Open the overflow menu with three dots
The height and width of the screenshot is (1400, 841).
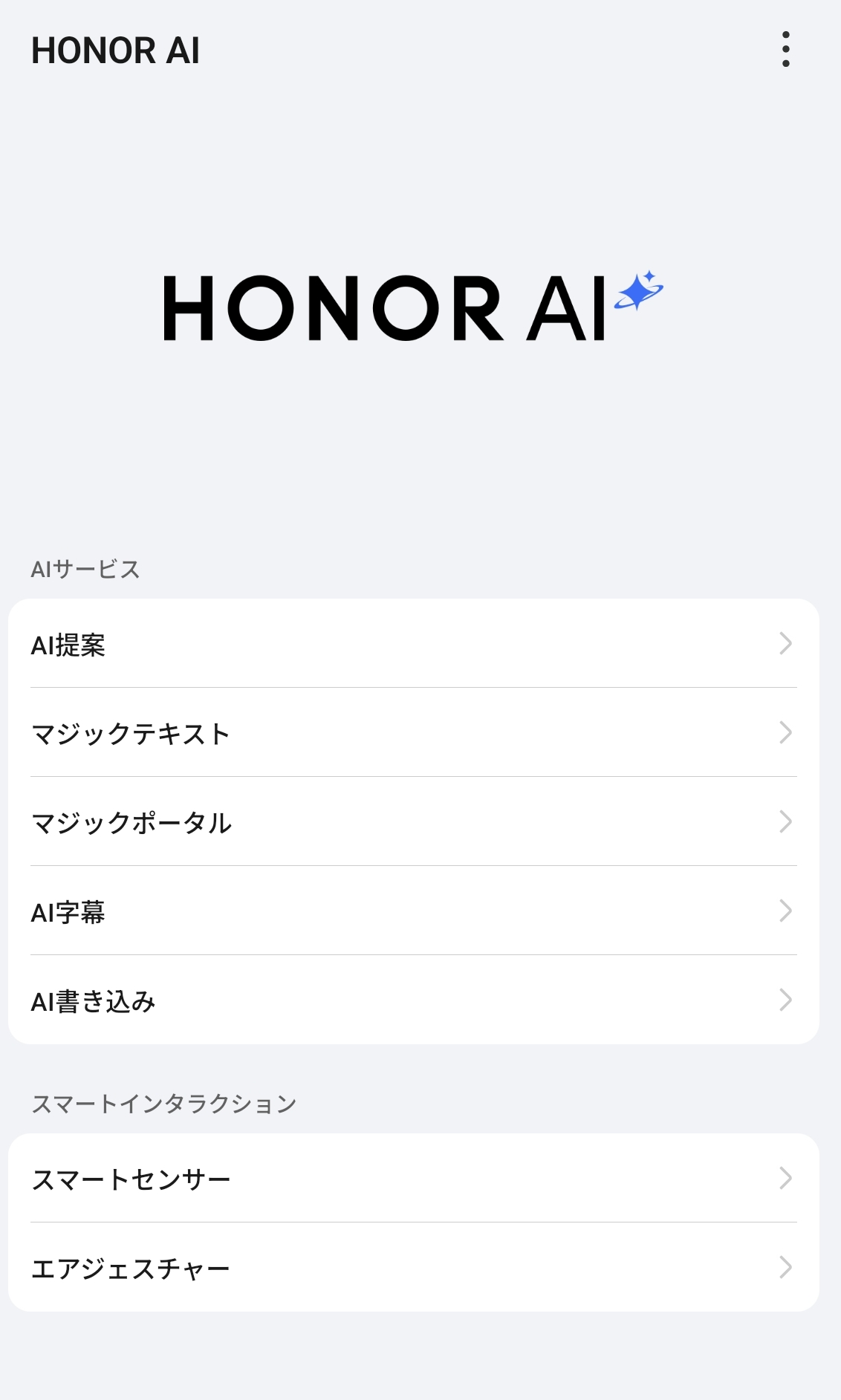(x=785, y=50)
